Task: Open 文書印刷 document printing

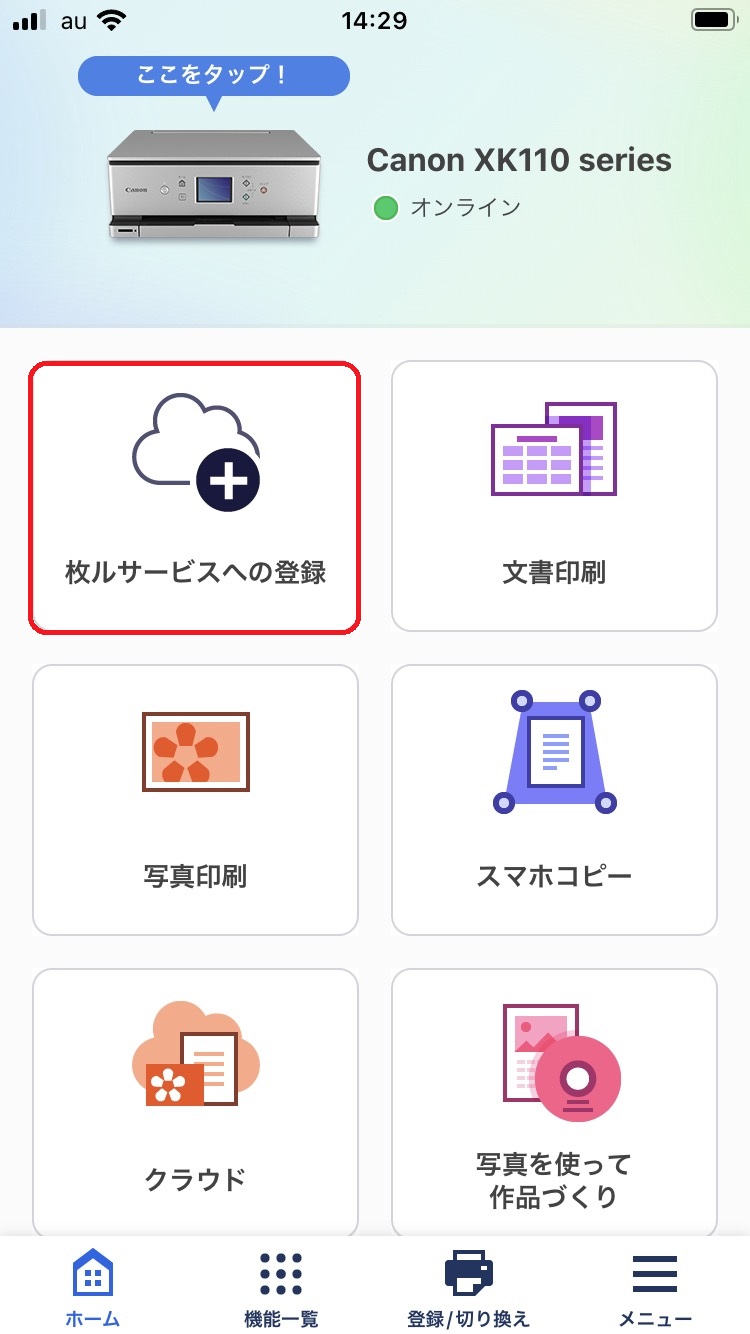Action: pos(554,497)
